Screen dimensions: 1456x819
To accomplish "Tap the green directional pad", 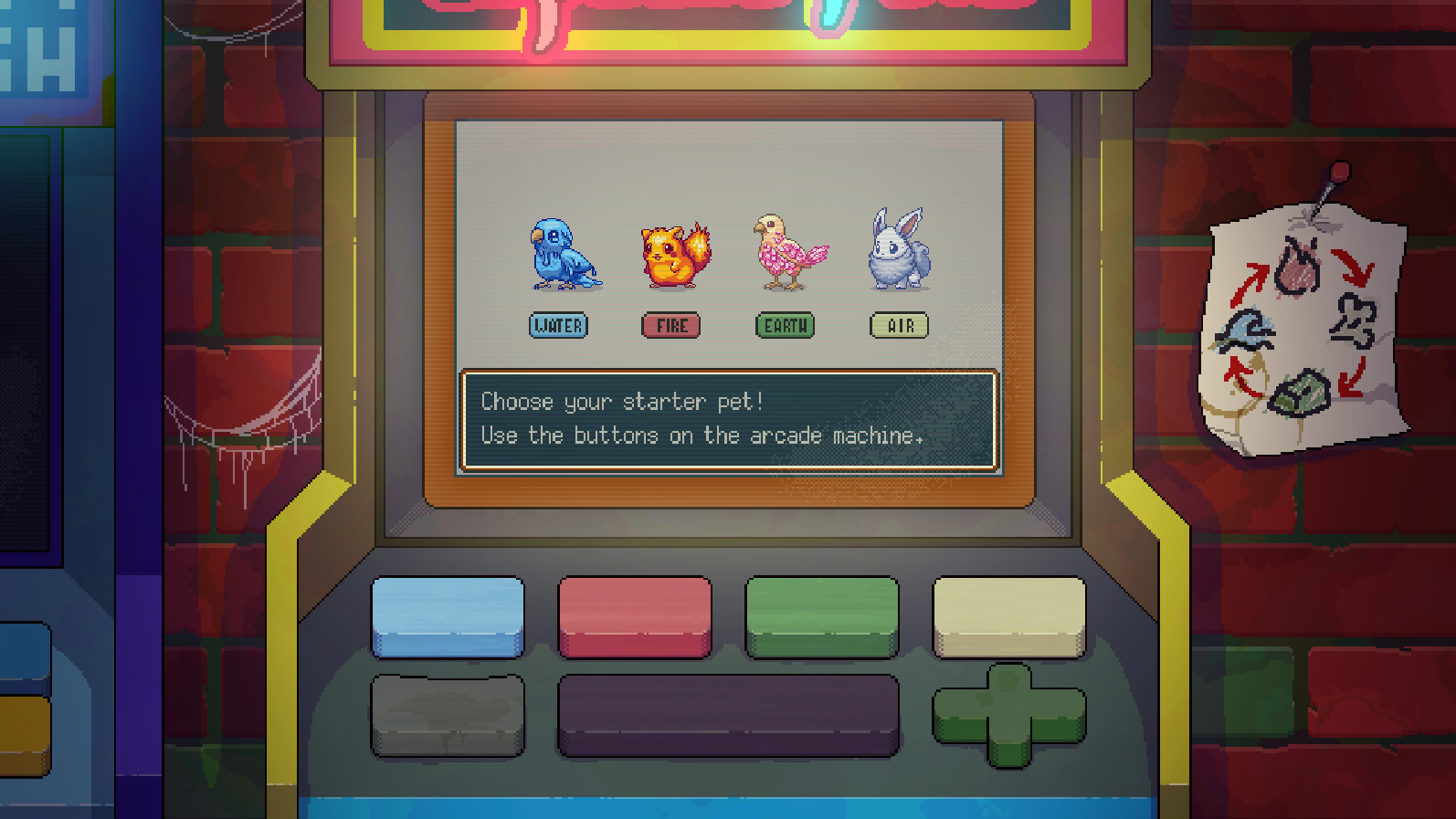I will click(1009, 715).
